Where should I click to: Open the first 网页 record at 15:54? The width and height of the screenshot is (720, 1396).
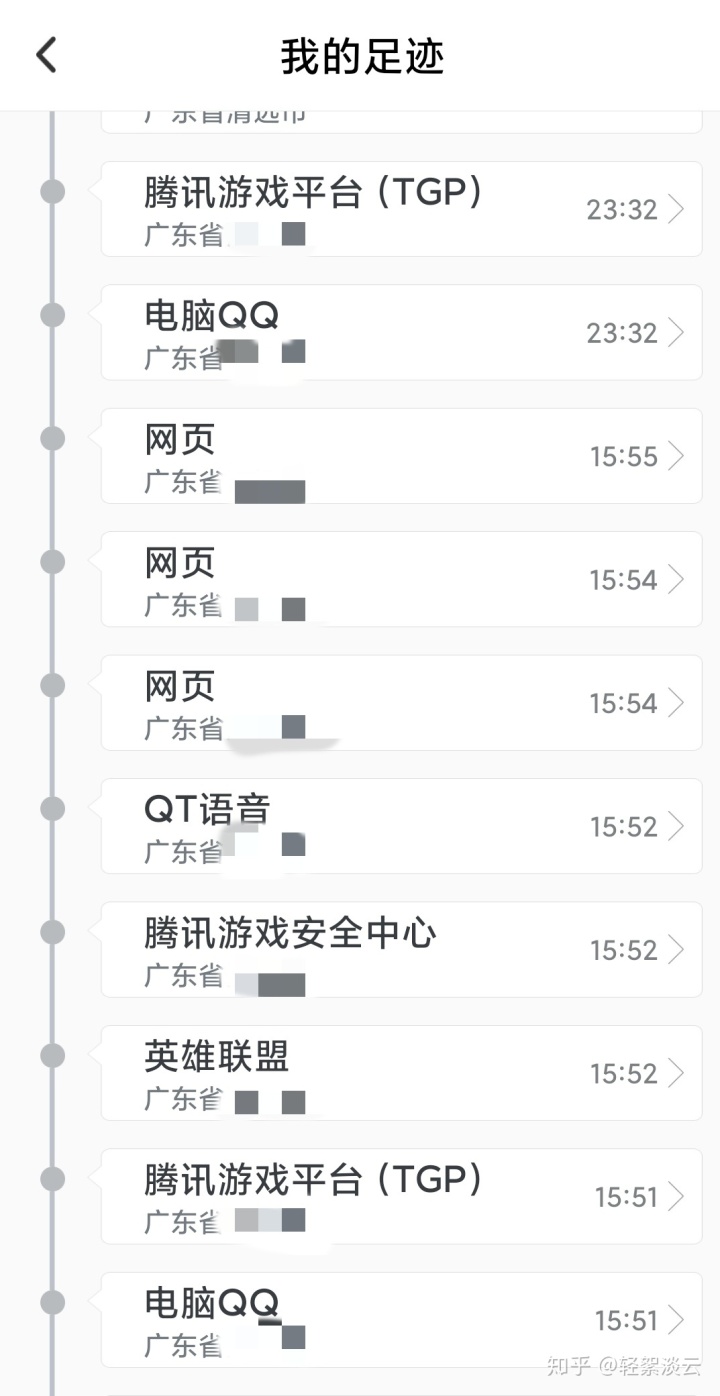(400, 579)
